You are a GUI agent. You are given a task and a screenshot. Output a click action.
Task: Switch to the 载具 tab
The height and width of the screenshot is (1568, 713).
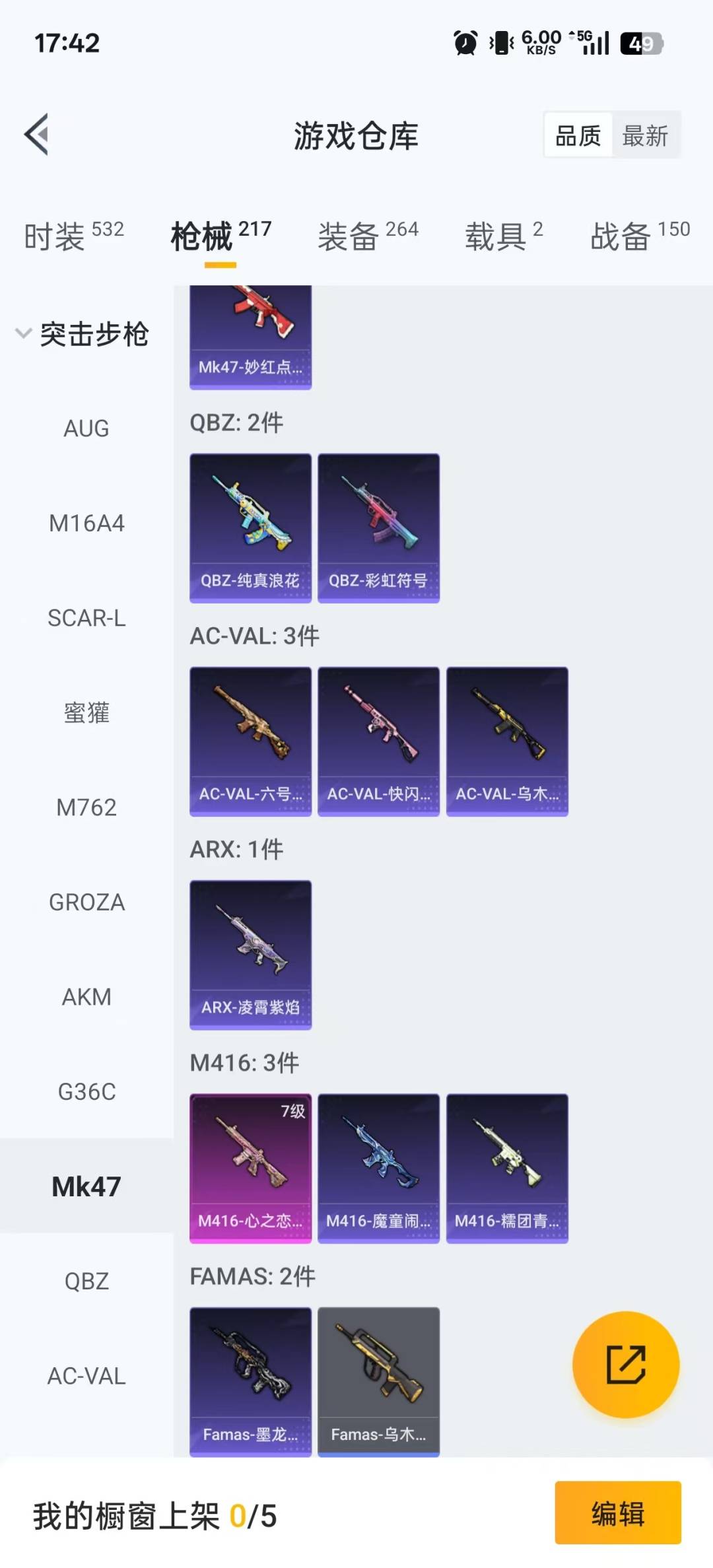click(x=503, y=236)
